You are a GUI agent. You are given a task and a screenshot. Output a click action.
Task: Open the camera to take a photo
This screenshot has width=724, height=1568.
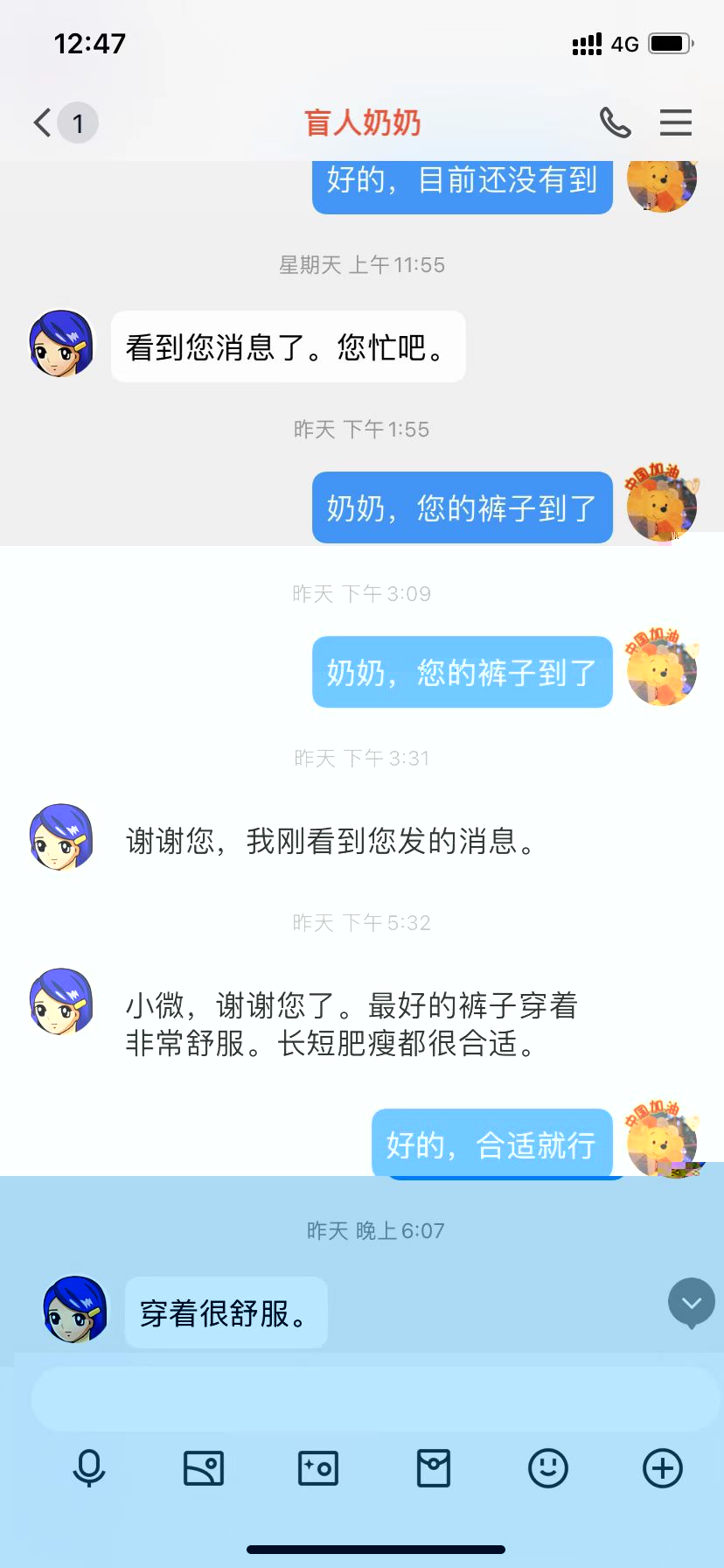[318, 1468]
